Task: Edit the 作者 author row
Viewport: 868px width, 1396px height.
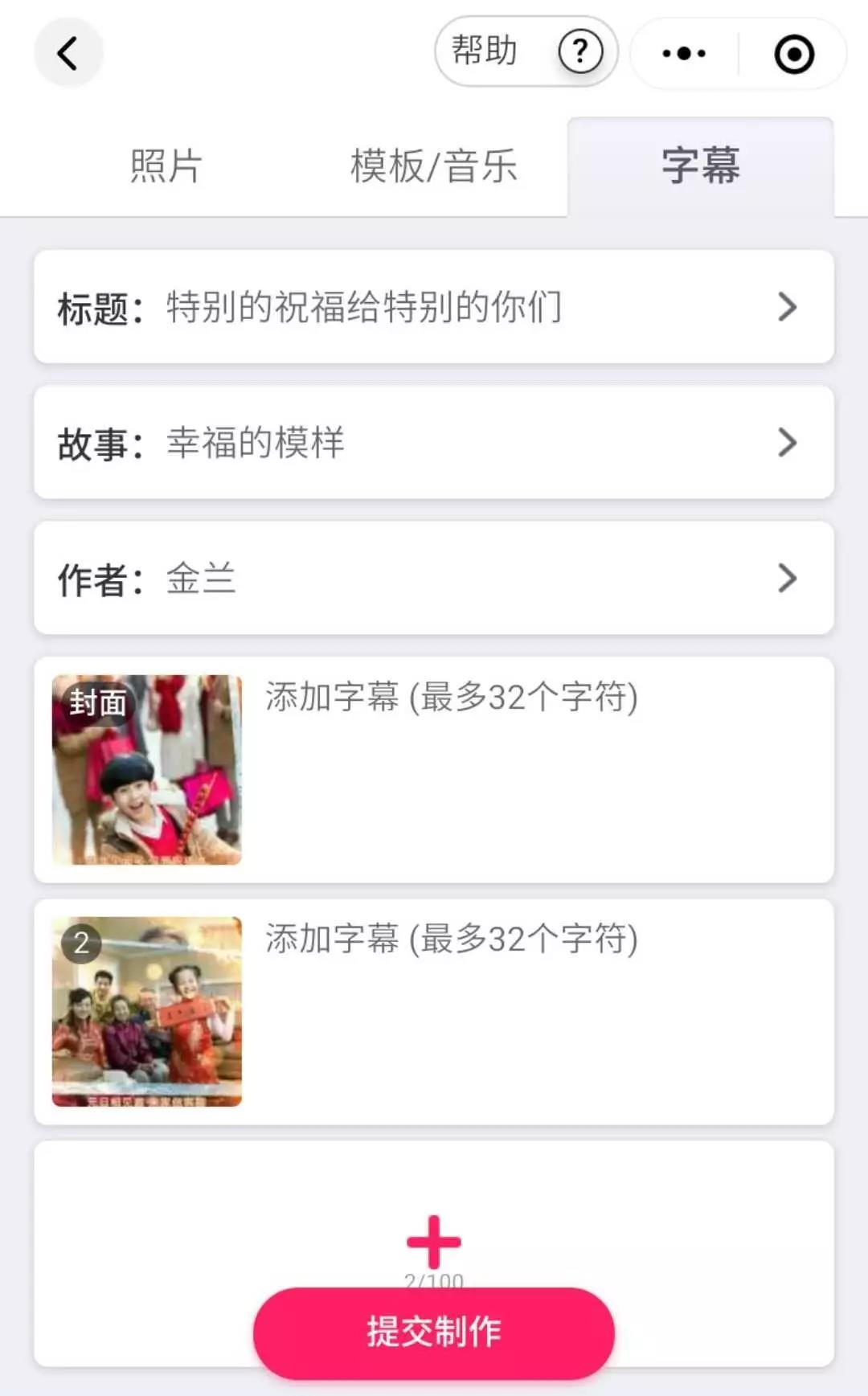Action: pos(434,579)
